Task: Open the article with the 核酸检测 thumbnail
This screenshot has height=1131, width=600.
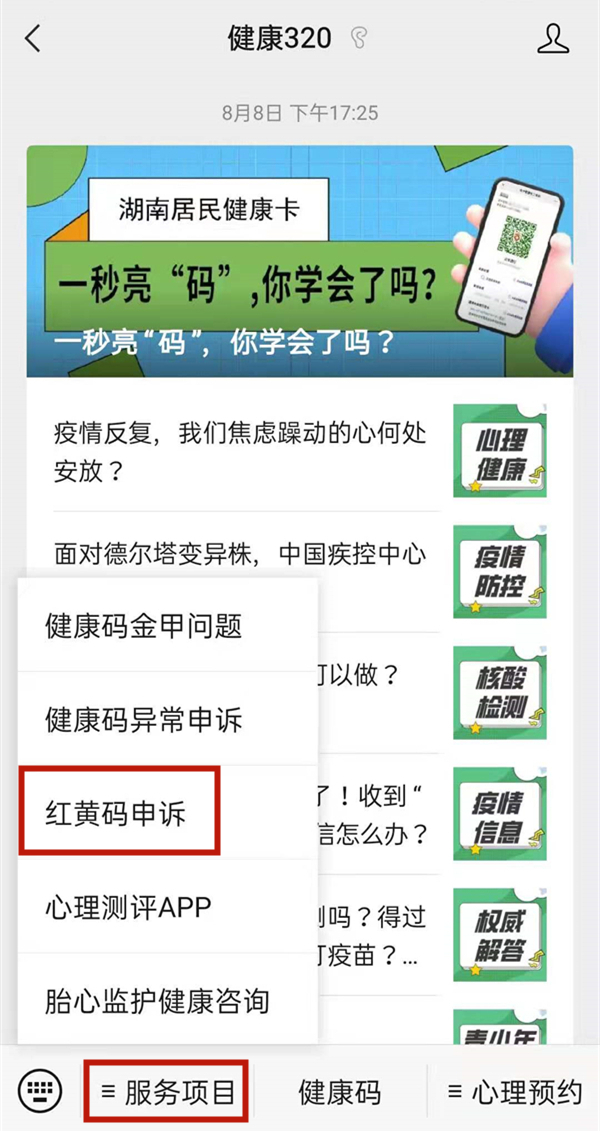Action: tap(500, 692)
